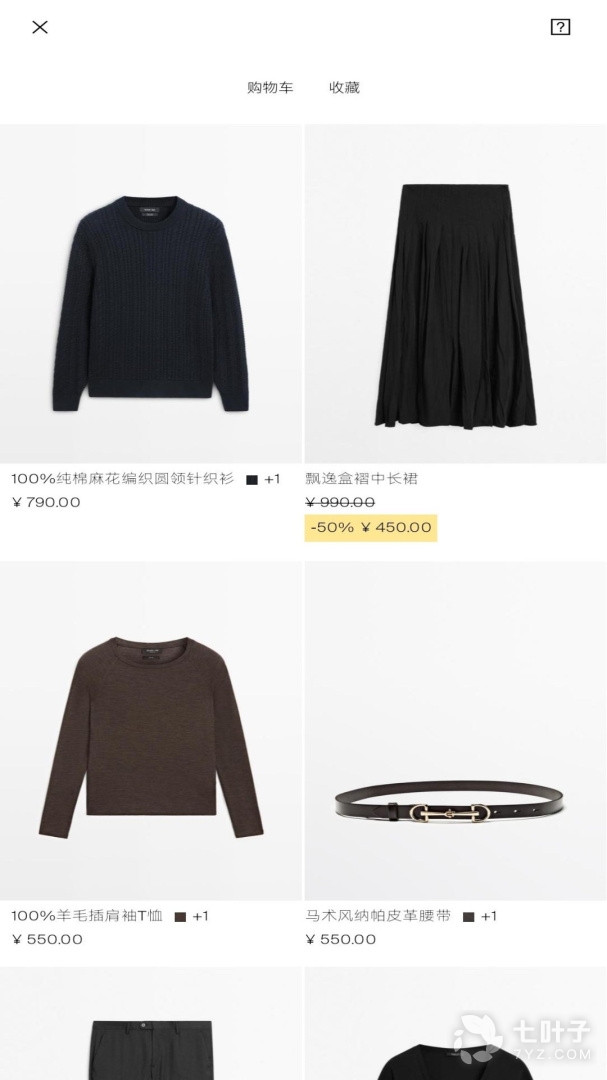Select the color swatch for 100%纯棉麻花编织圆领针织衫
607x1080 pixels.
252,480
